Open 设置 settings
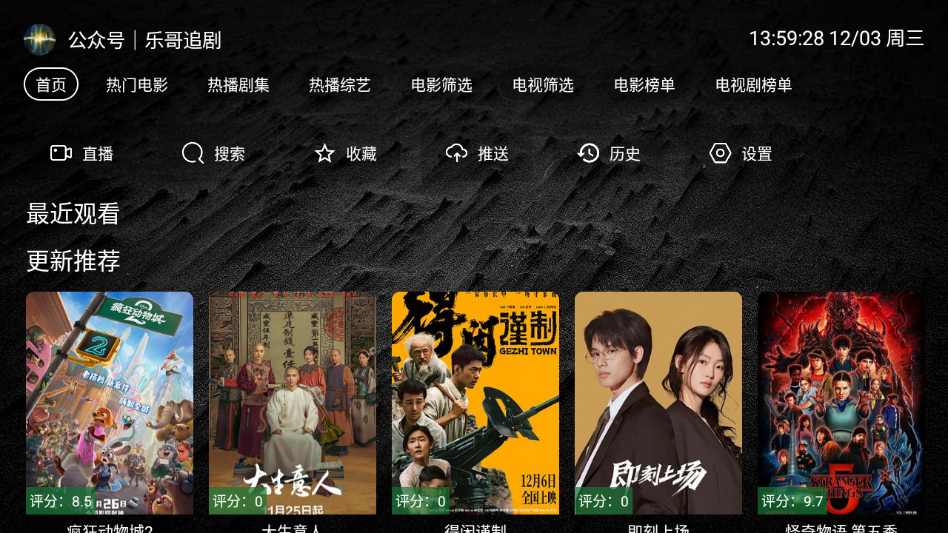Screen dimensions: 948x533 click(x=741, y=153)
